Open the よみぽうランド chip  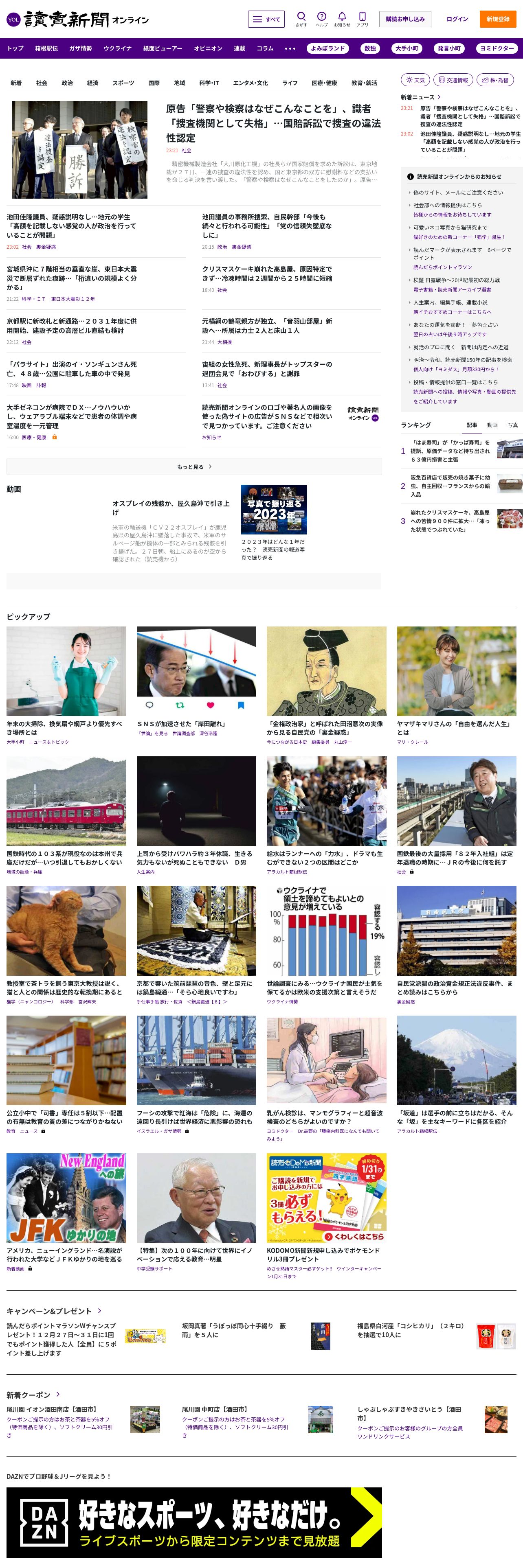point(327,49)
